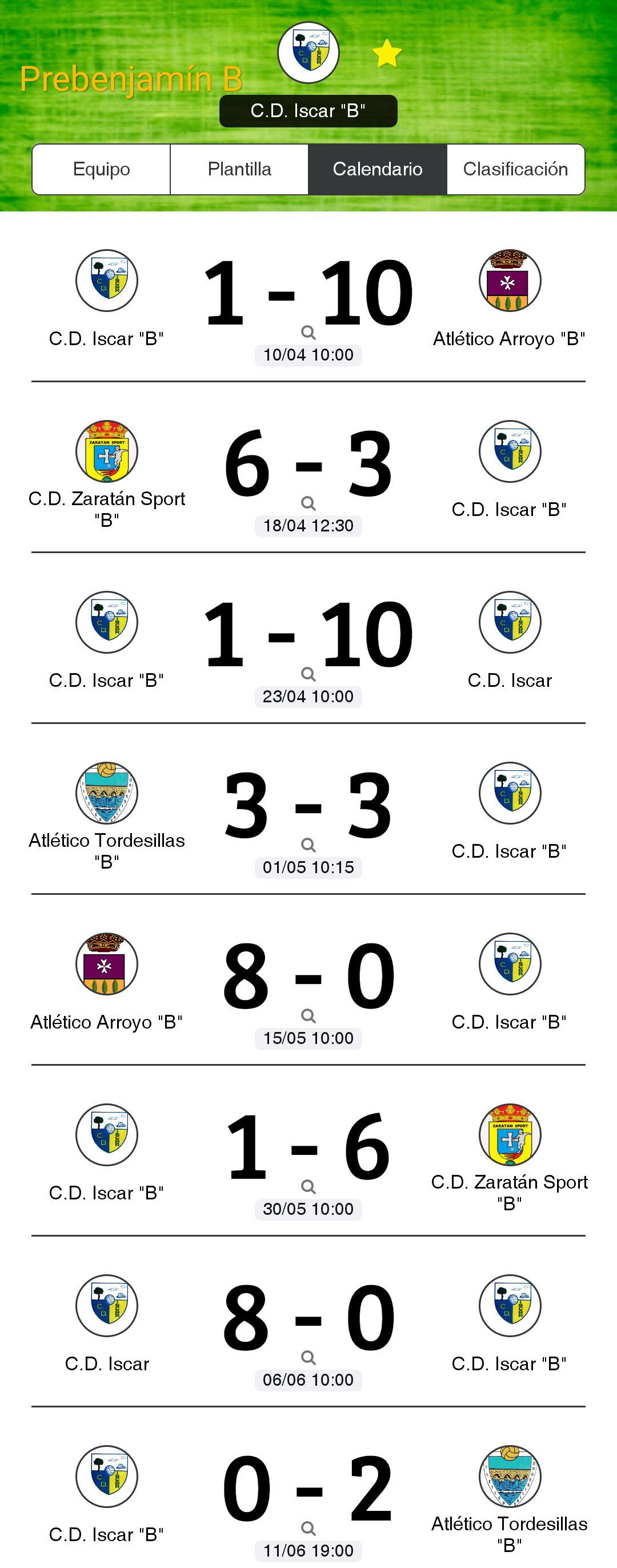The height and width of the screenshot is (1568, 617).
Task: Tap the magnifier for the 23/04 match
Action: point(308,674)
